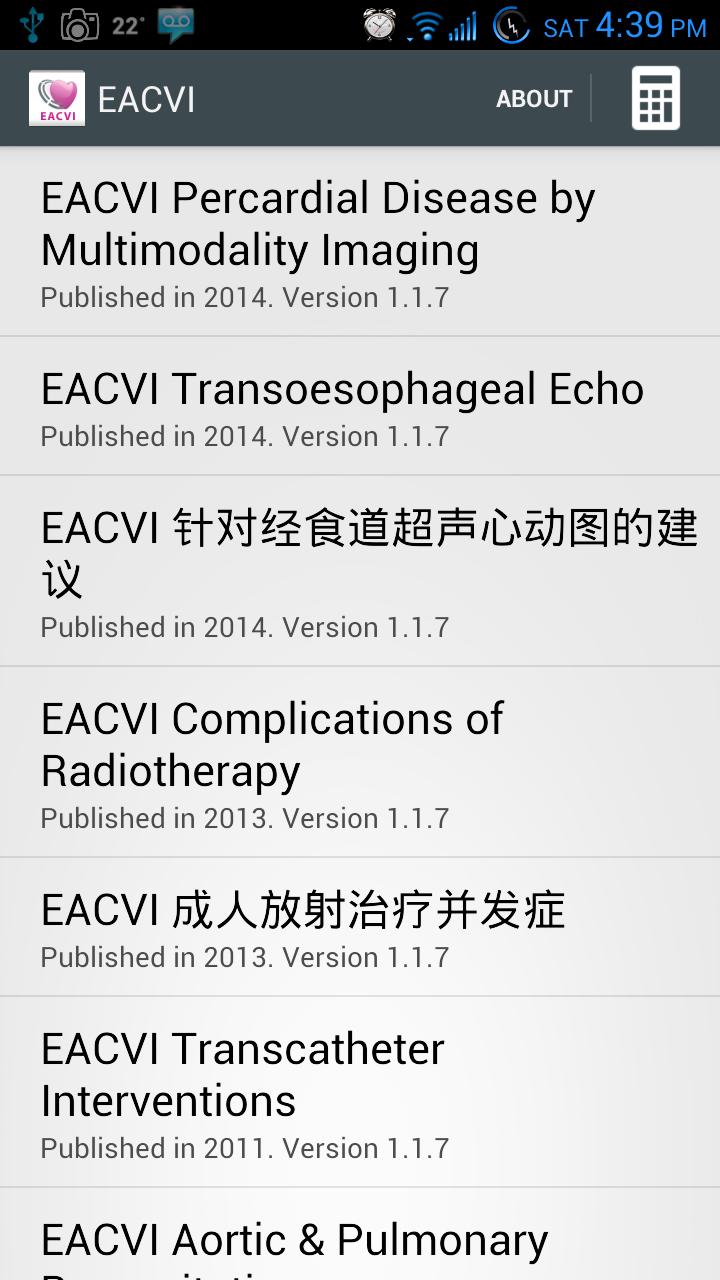Image resolution: width=720 pixels, height=1280 pixels.
Task: Open EACVI Transoesophageal Echo guideline
Action: (x=360, y=407)
